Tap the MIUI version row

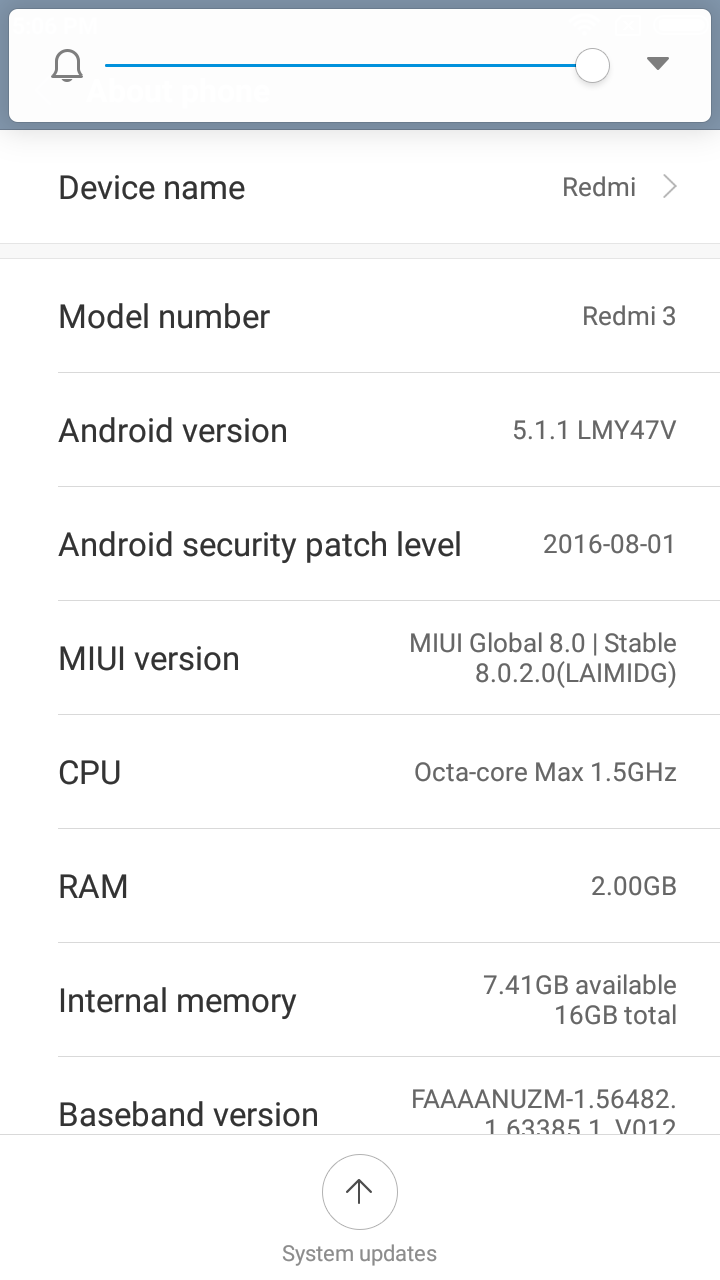point(360,658)
